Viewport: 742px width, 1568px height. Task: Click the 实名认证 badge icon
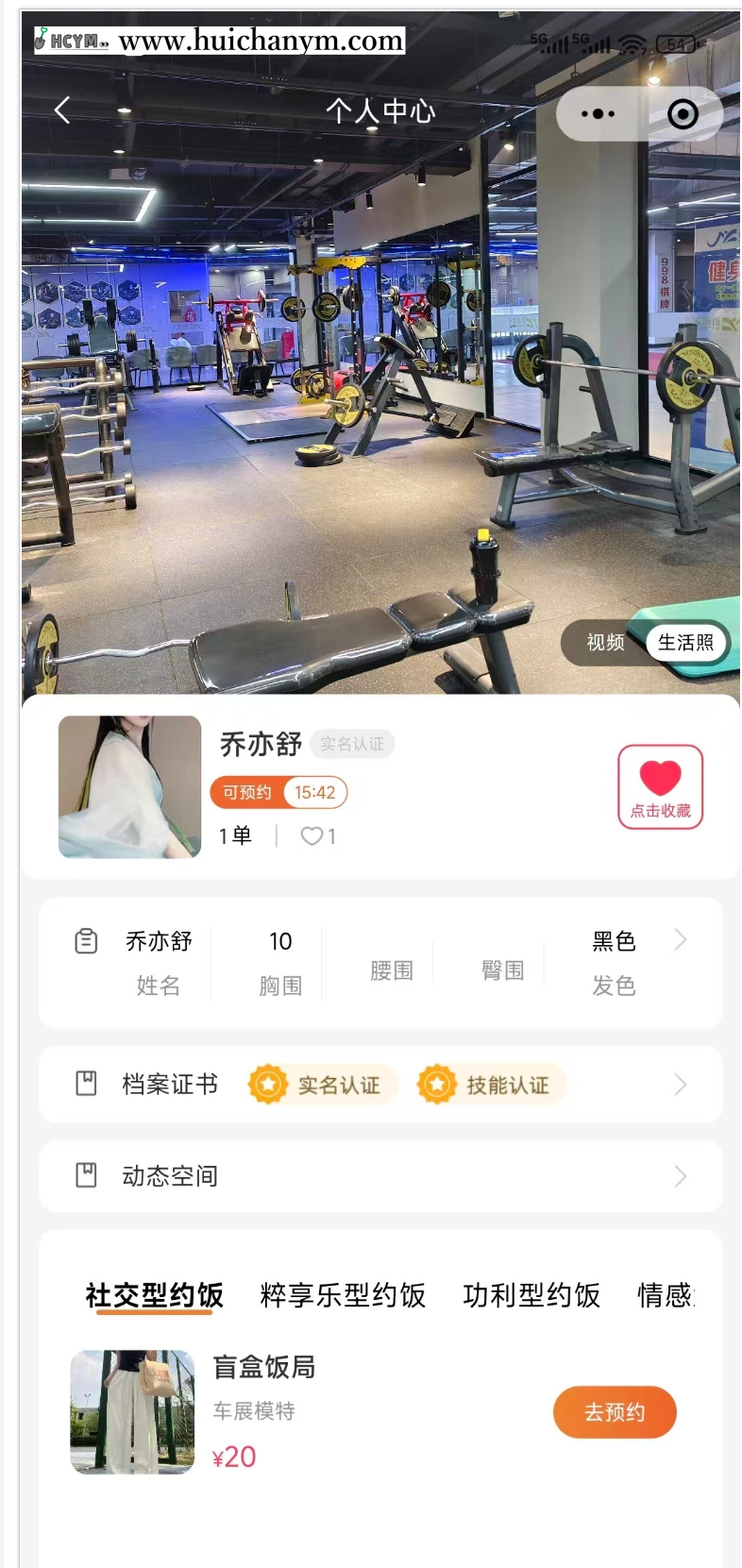(271, 1085)
